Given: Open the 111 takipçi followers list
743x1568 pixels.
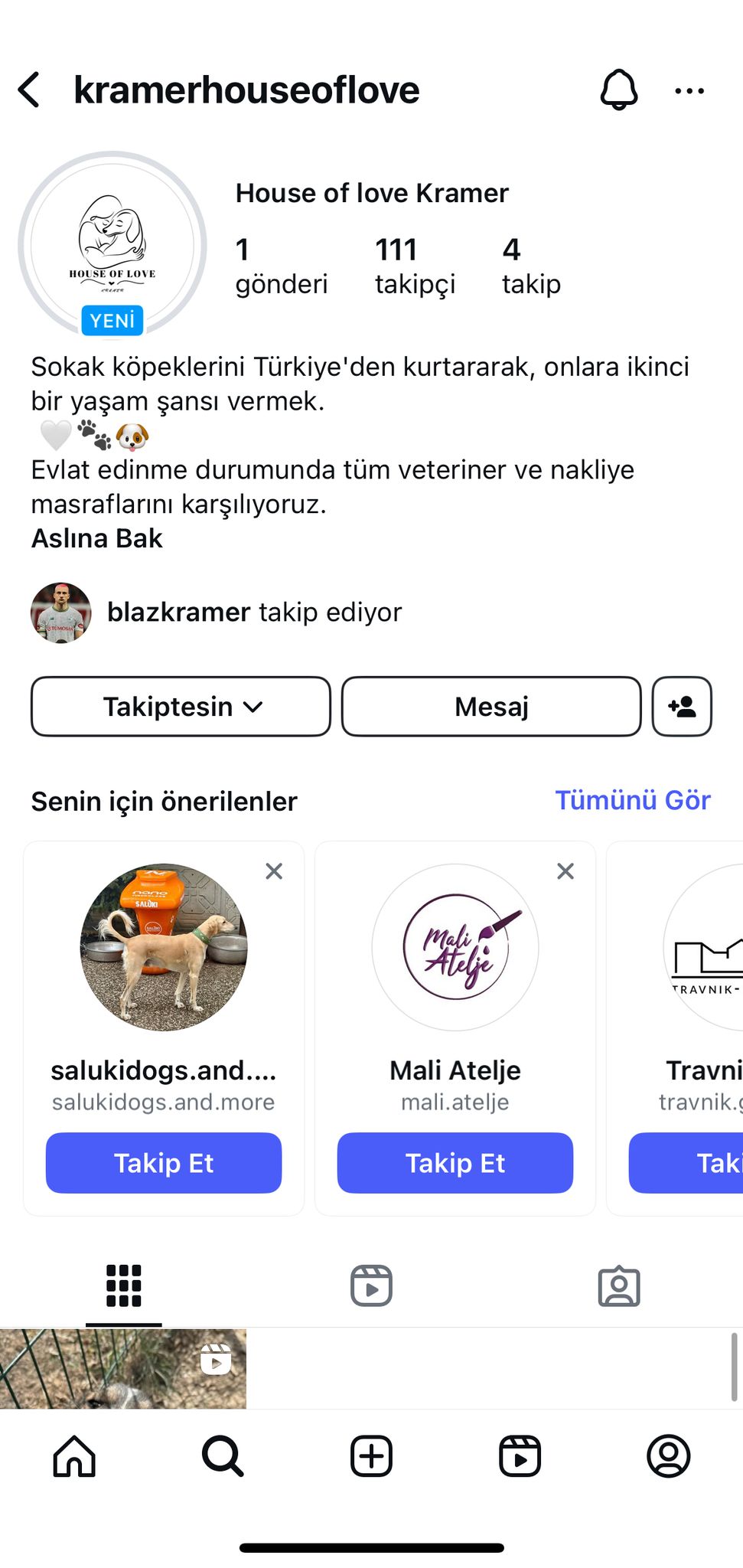Looking at the screenshot, I should [415, 266].
